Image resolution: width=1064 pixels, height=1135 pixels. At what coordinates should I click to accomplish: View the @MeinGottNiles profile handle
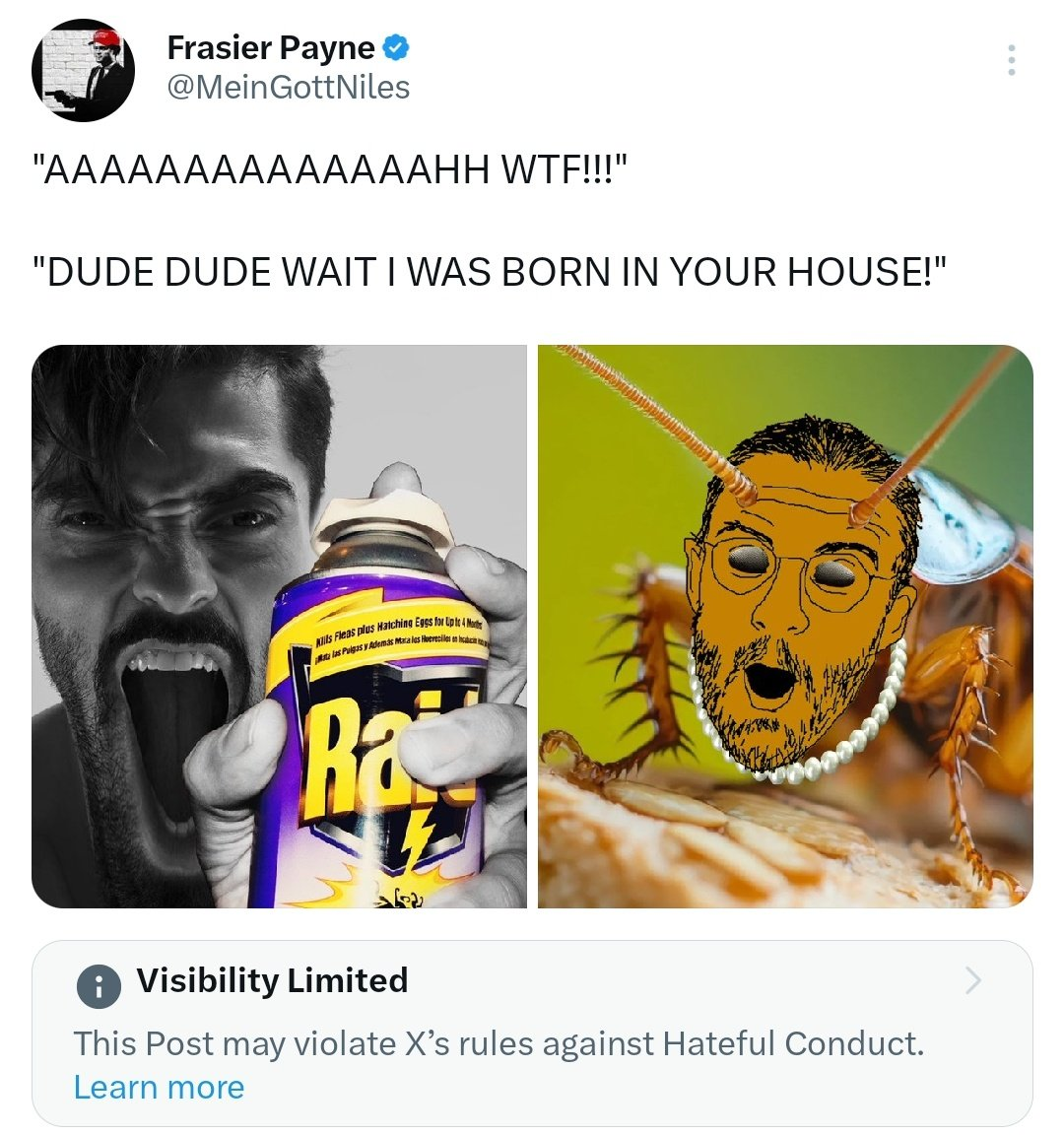tap(288, 88)
